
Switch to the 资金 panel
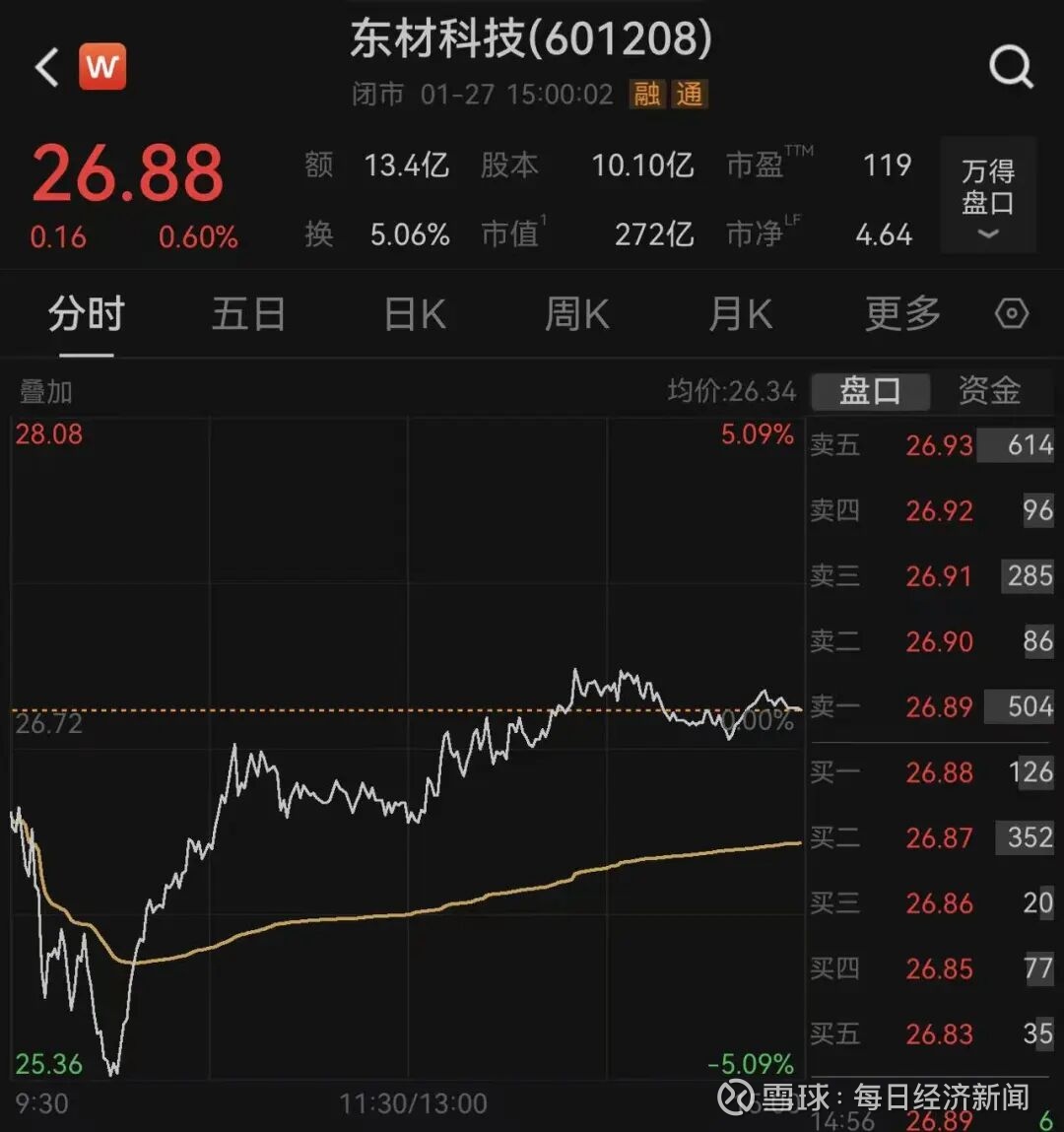(x=989, y=391)
